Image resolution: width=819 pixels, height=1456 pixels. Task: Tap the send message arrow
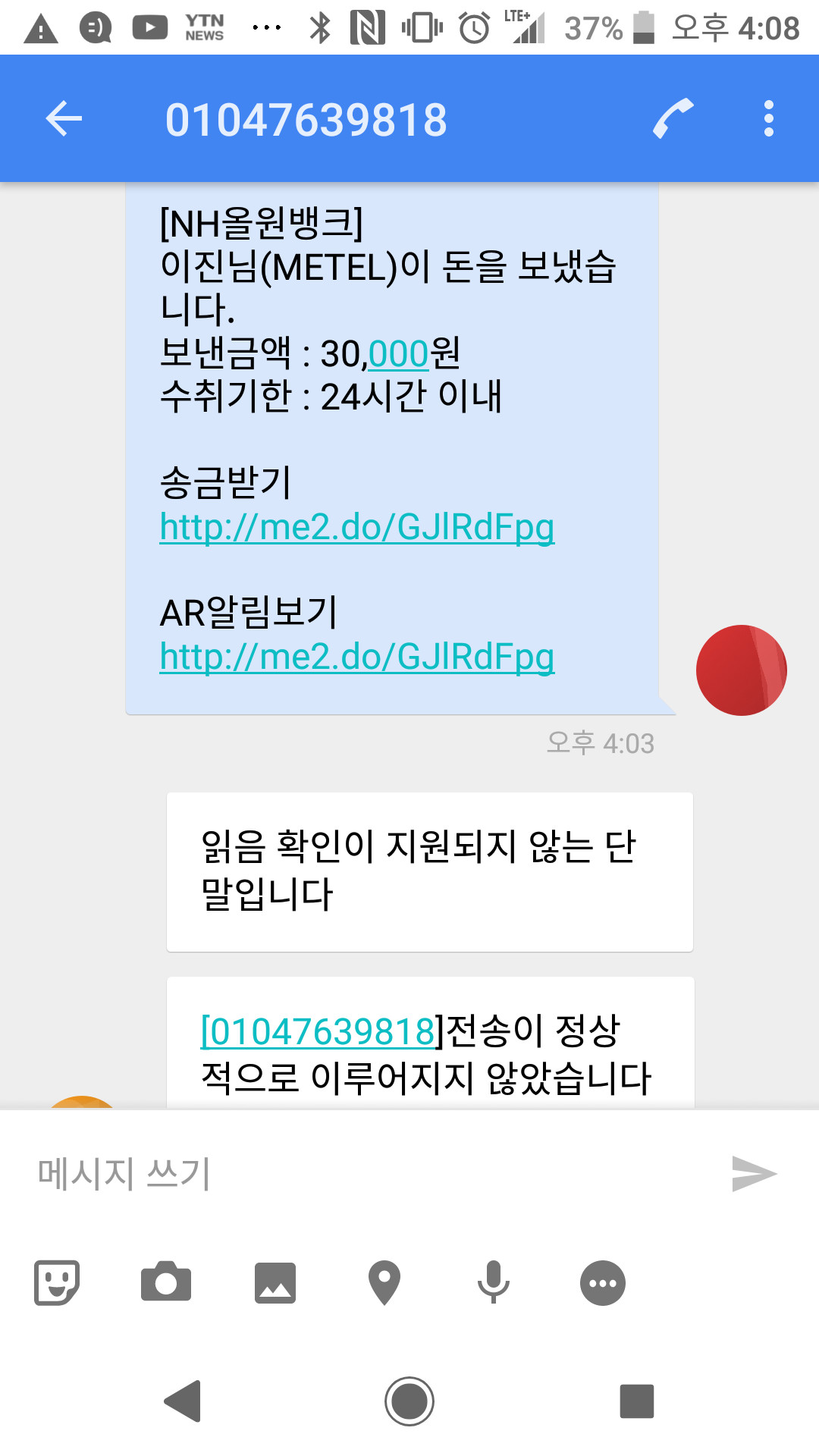[x=754, y=1173]
